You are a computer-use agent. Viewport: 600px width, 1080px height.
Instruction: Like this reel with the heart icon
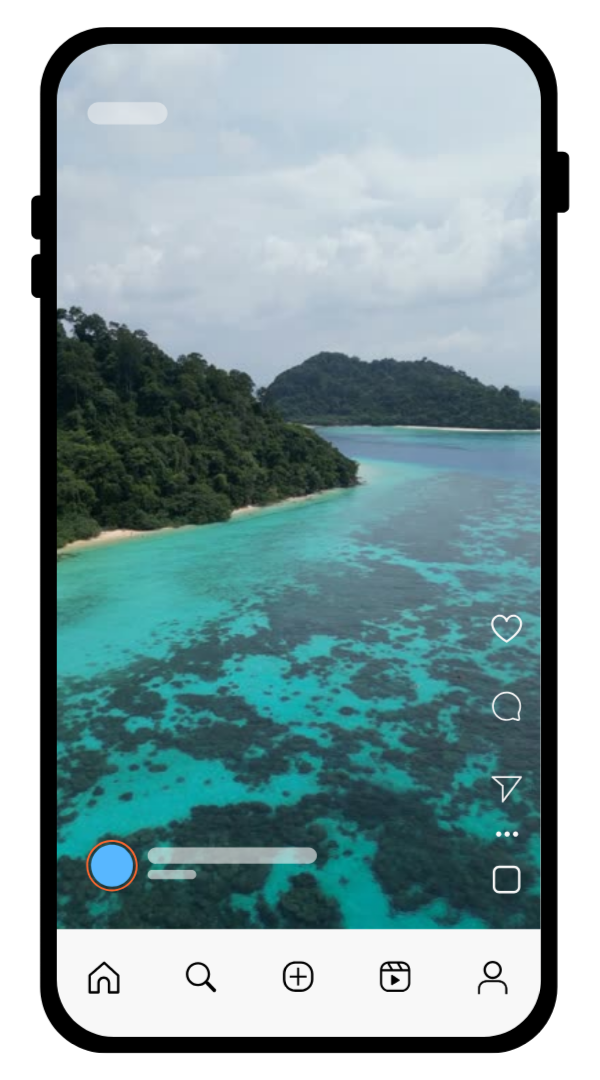[507, 628]
